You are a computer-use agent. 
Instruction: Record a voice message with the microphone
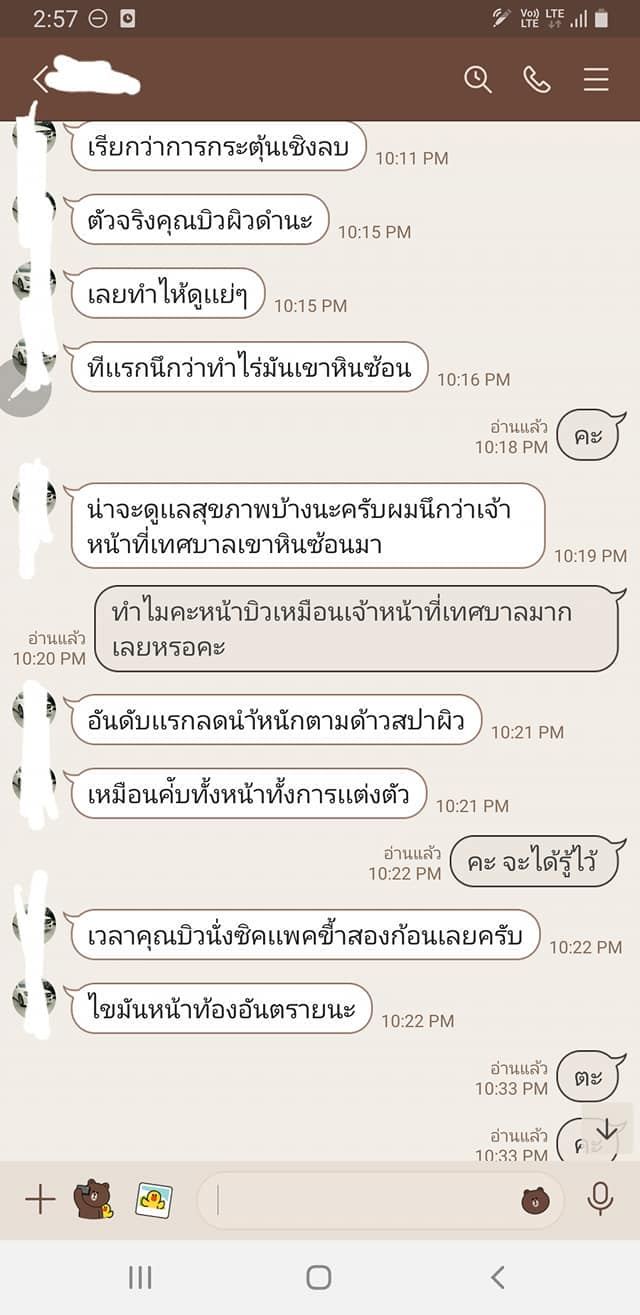600,1199
